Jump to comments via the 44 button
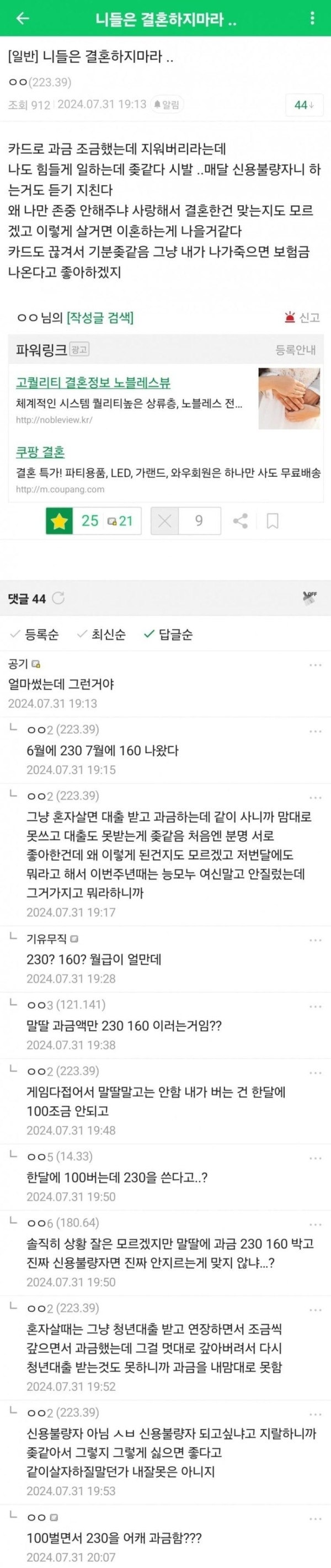 click(x=303, y=105)
